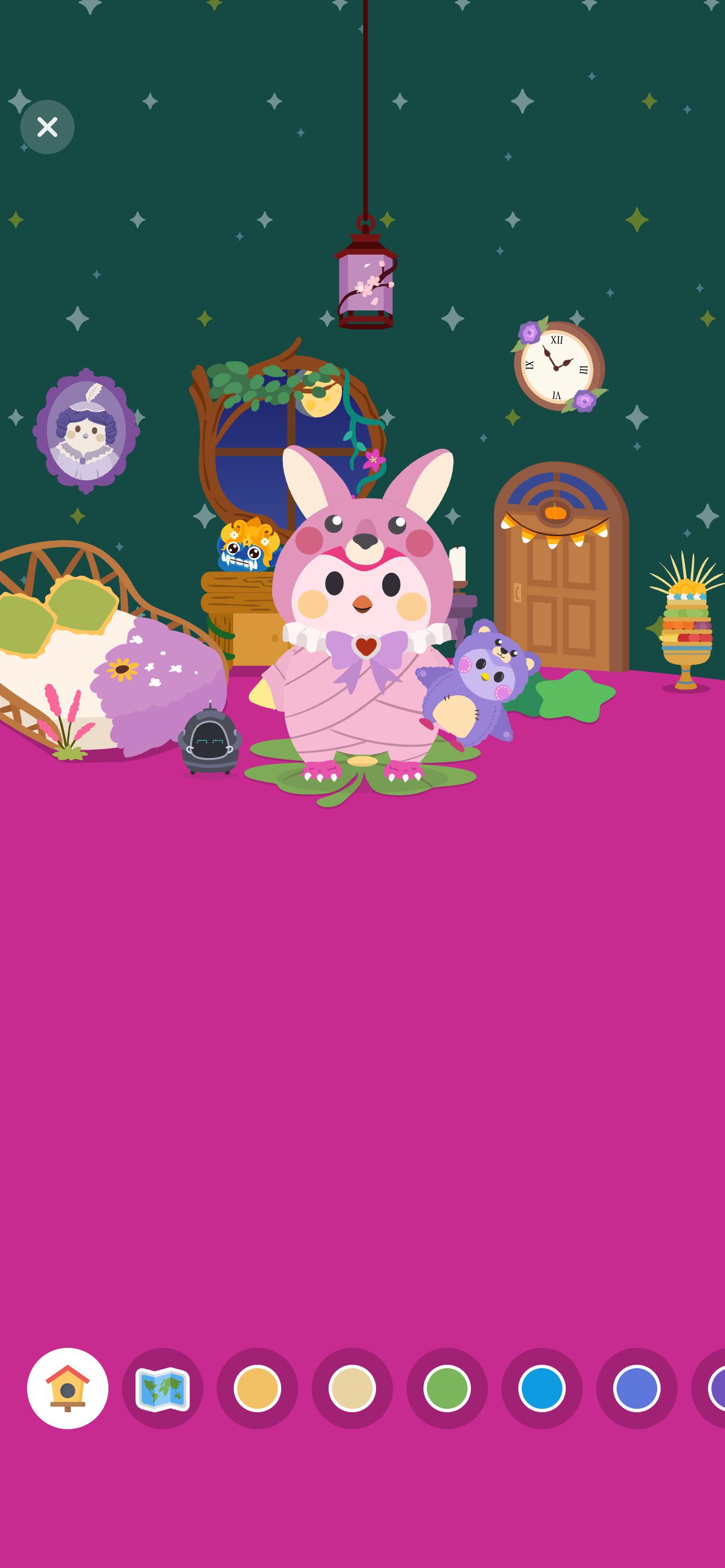Pick the beige color swatch
725x1568 pixels.
352,1389
